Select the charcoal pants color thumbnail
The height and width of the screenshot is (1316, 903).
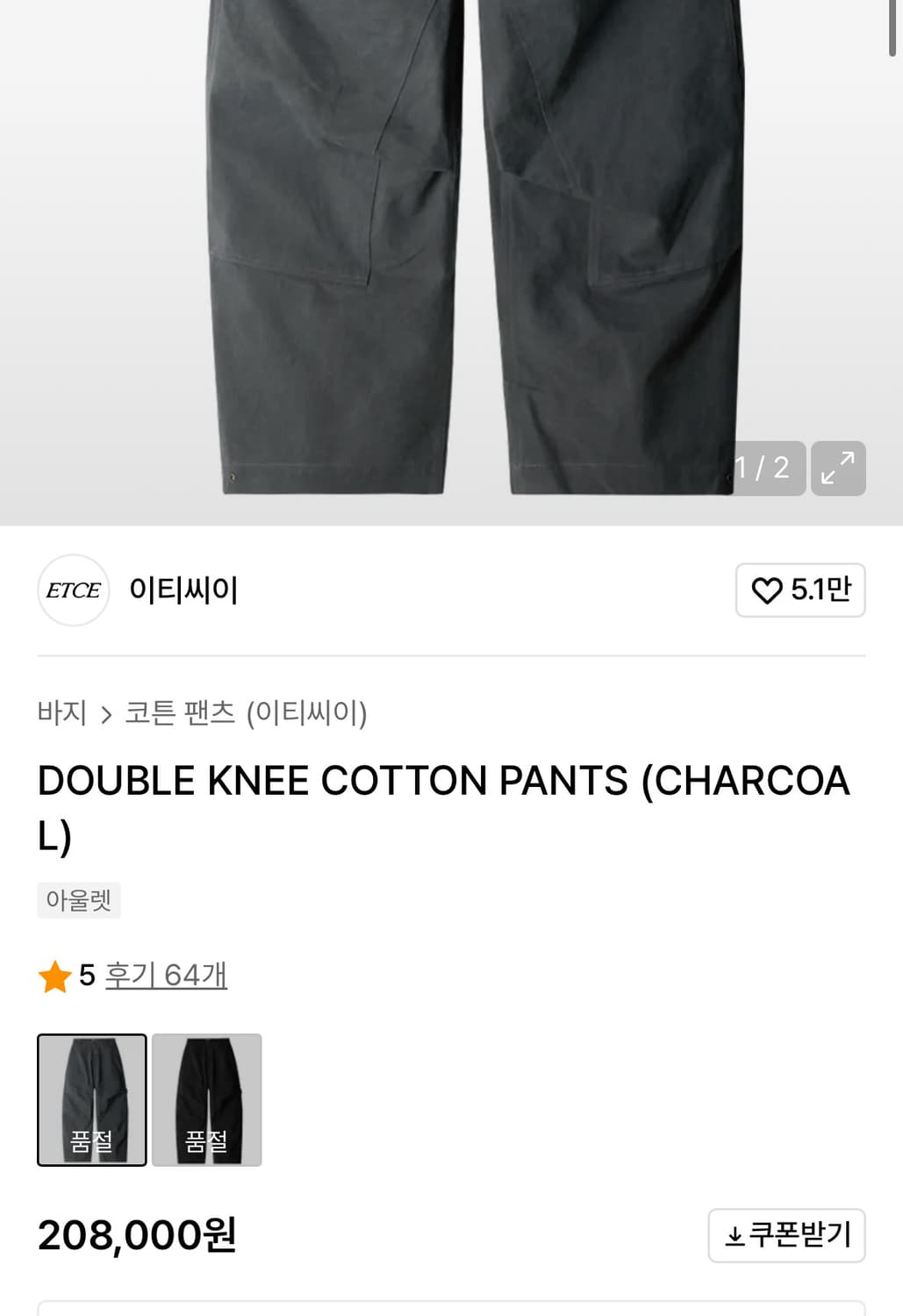tap(92, 1100)
